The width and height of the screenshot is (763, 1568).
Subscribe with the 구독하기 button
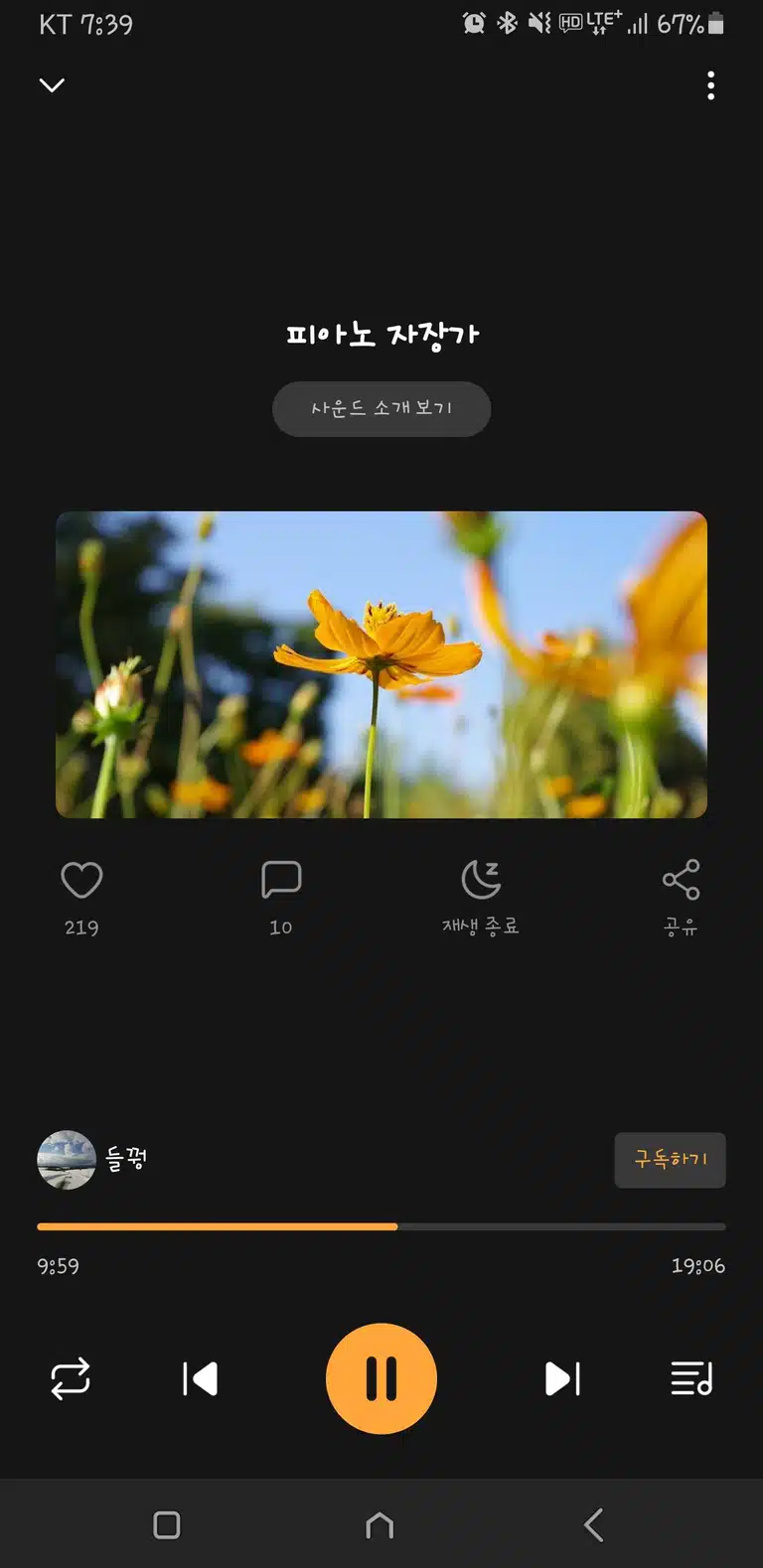click(x=671, y=1160)
